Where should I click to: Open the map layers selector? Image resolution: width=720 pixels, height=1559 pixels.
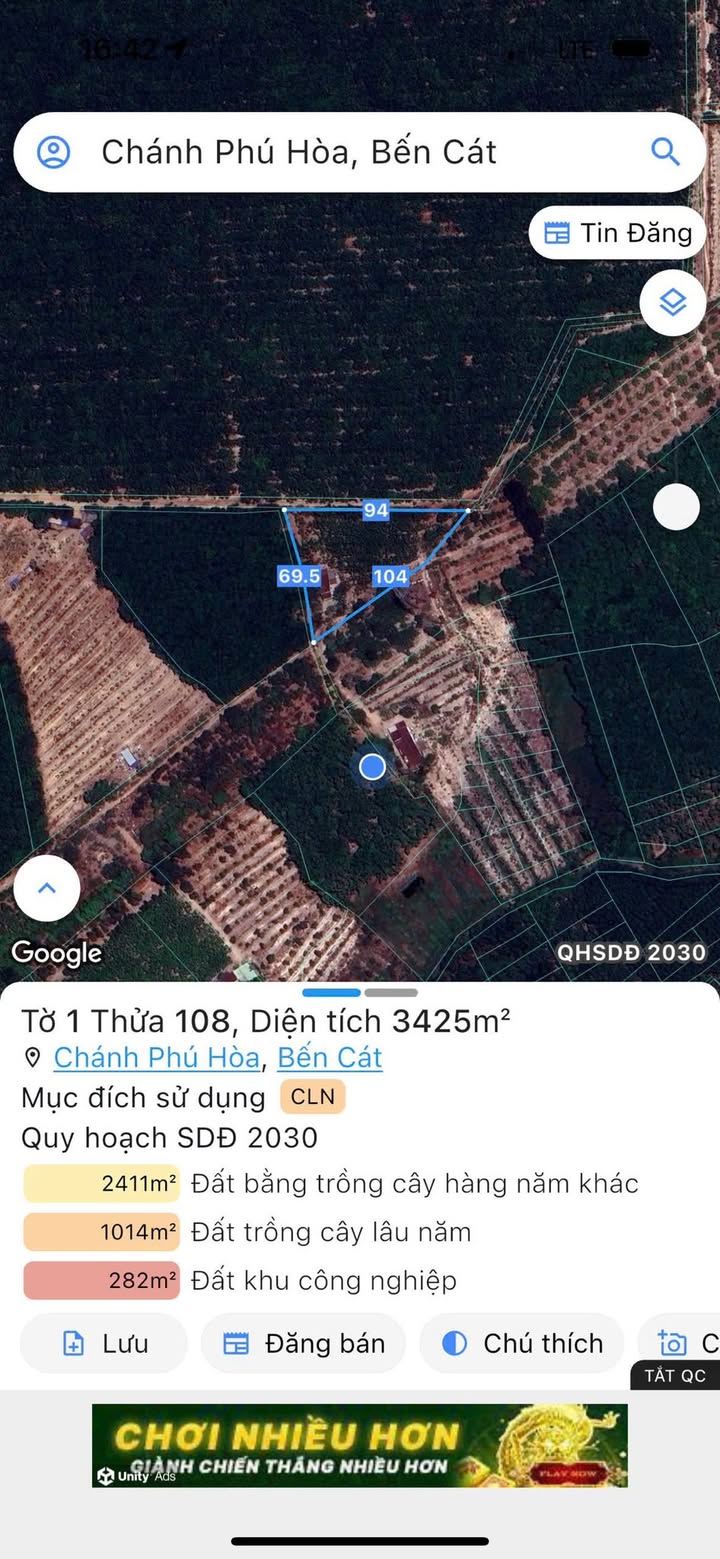click(673, 302)
